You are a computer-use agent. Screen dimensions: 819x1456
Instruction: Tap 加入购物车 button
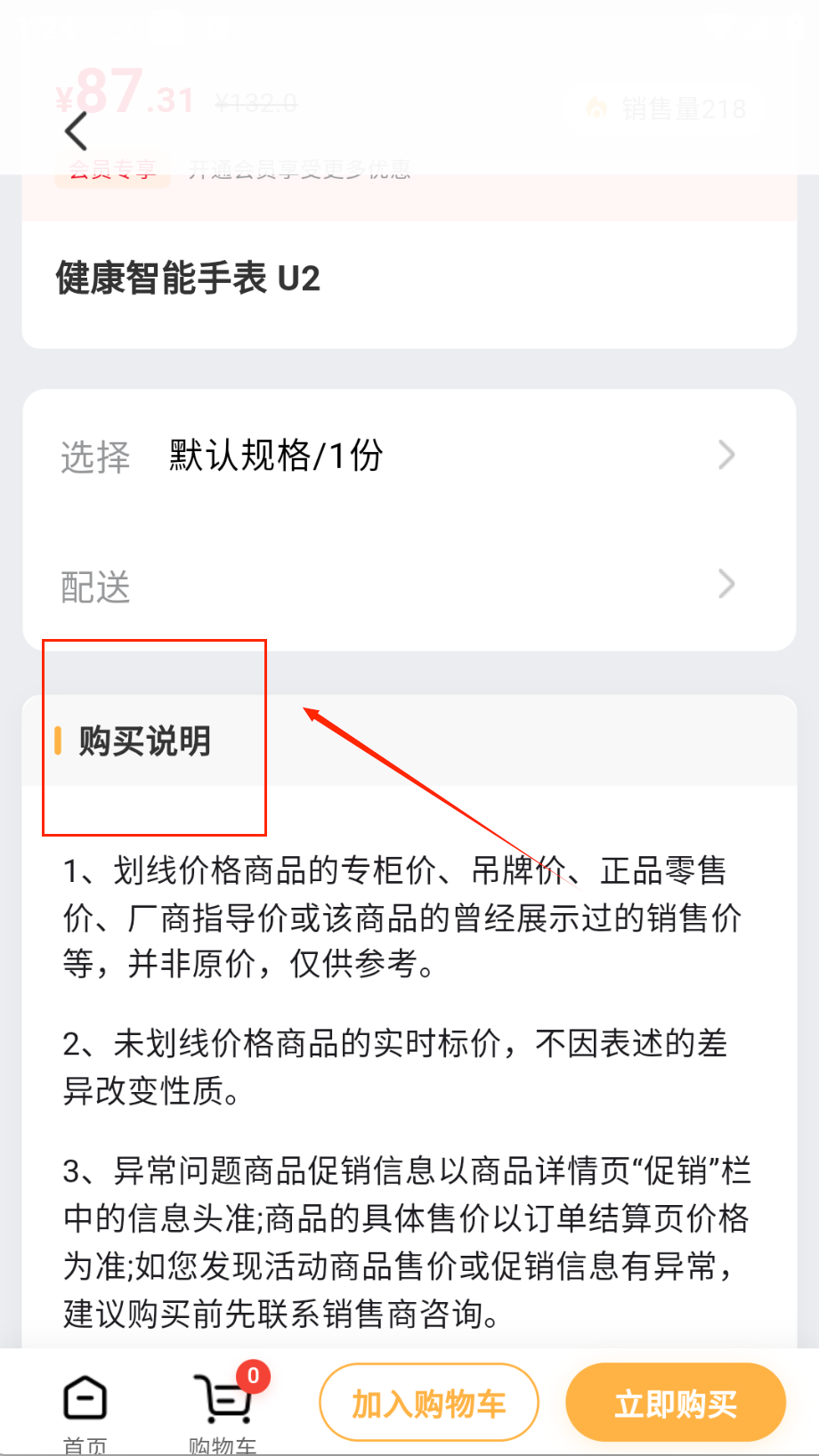(429, 1403)
